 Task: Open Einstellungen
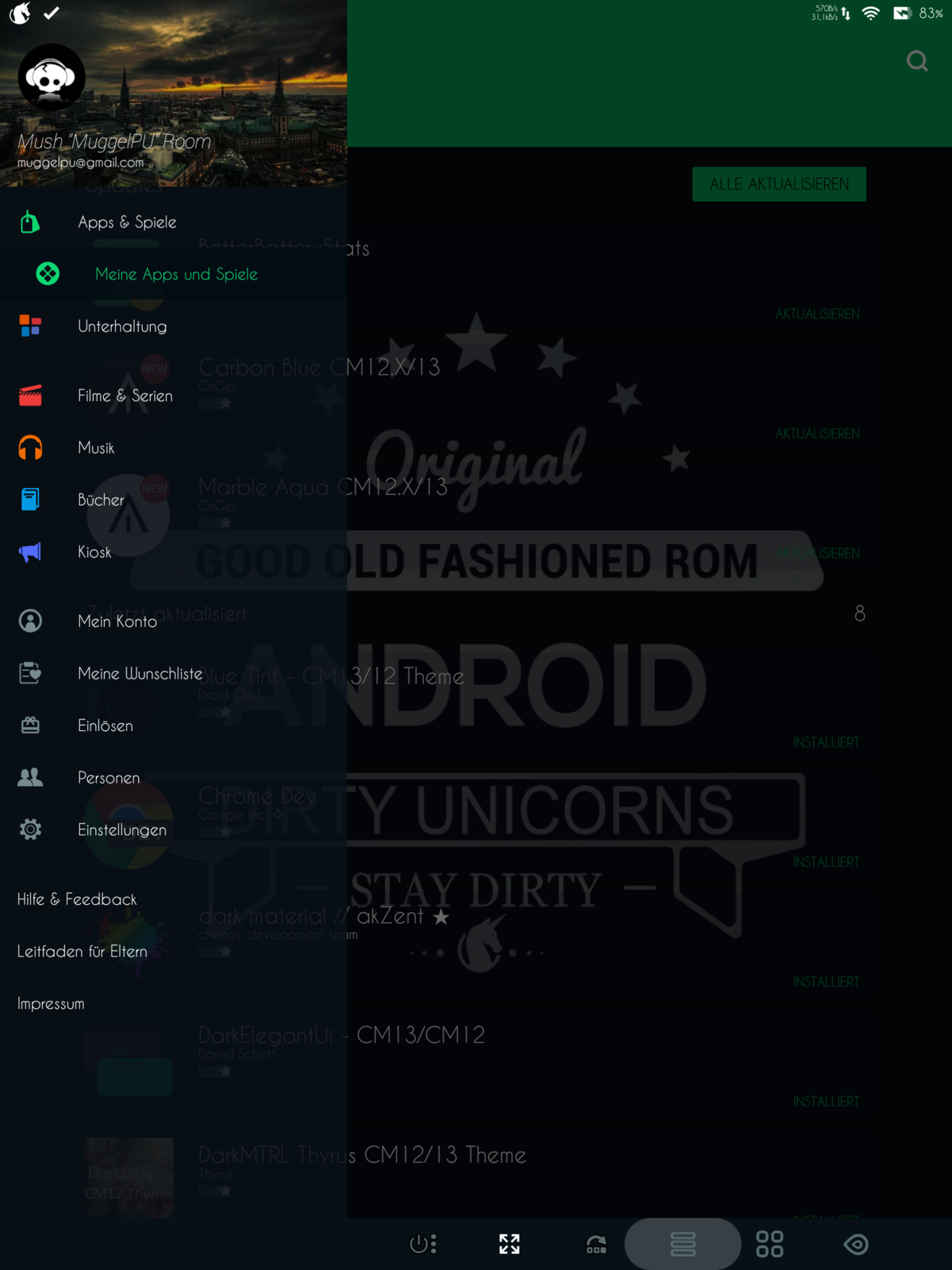pyautogui.click(x=122, y=830)
